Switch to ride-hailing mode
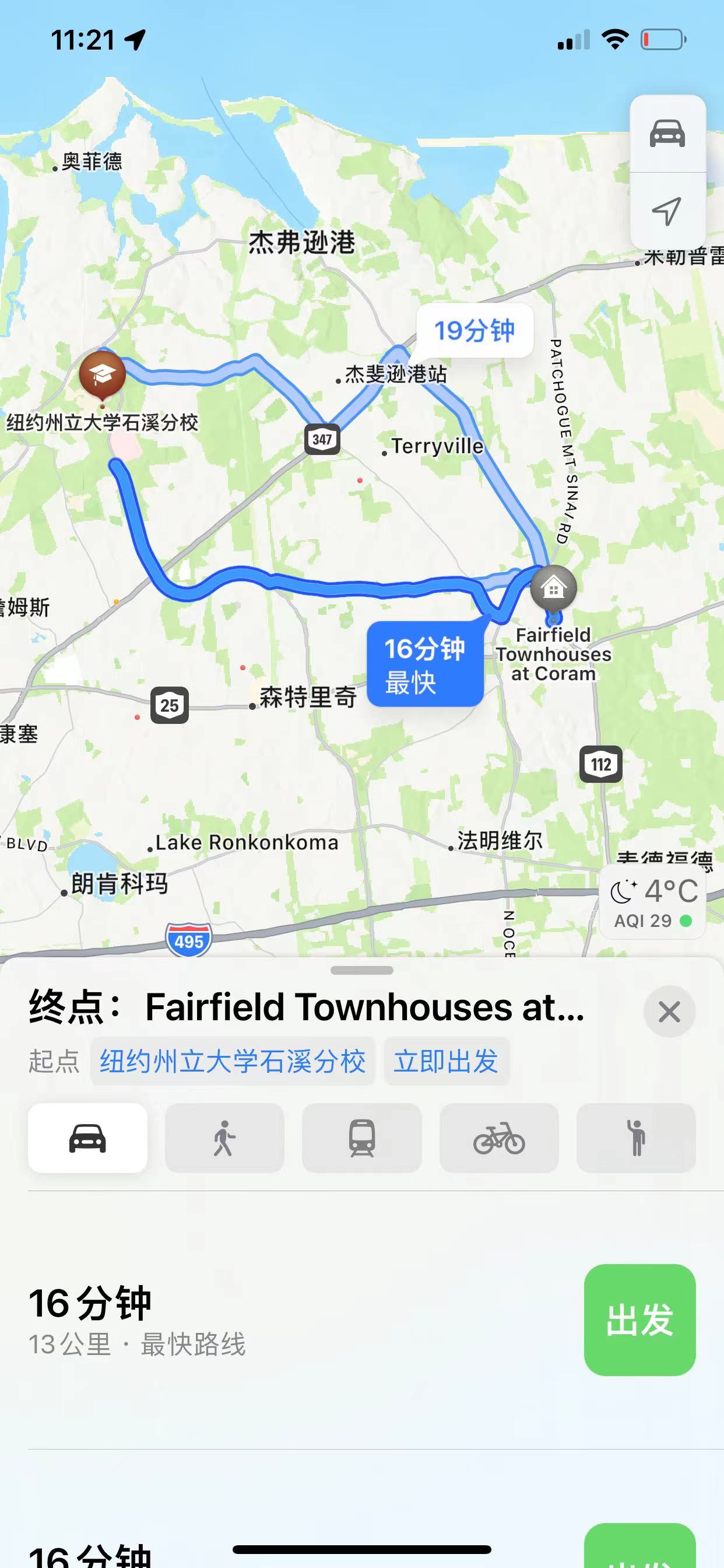 (636, 1138)
